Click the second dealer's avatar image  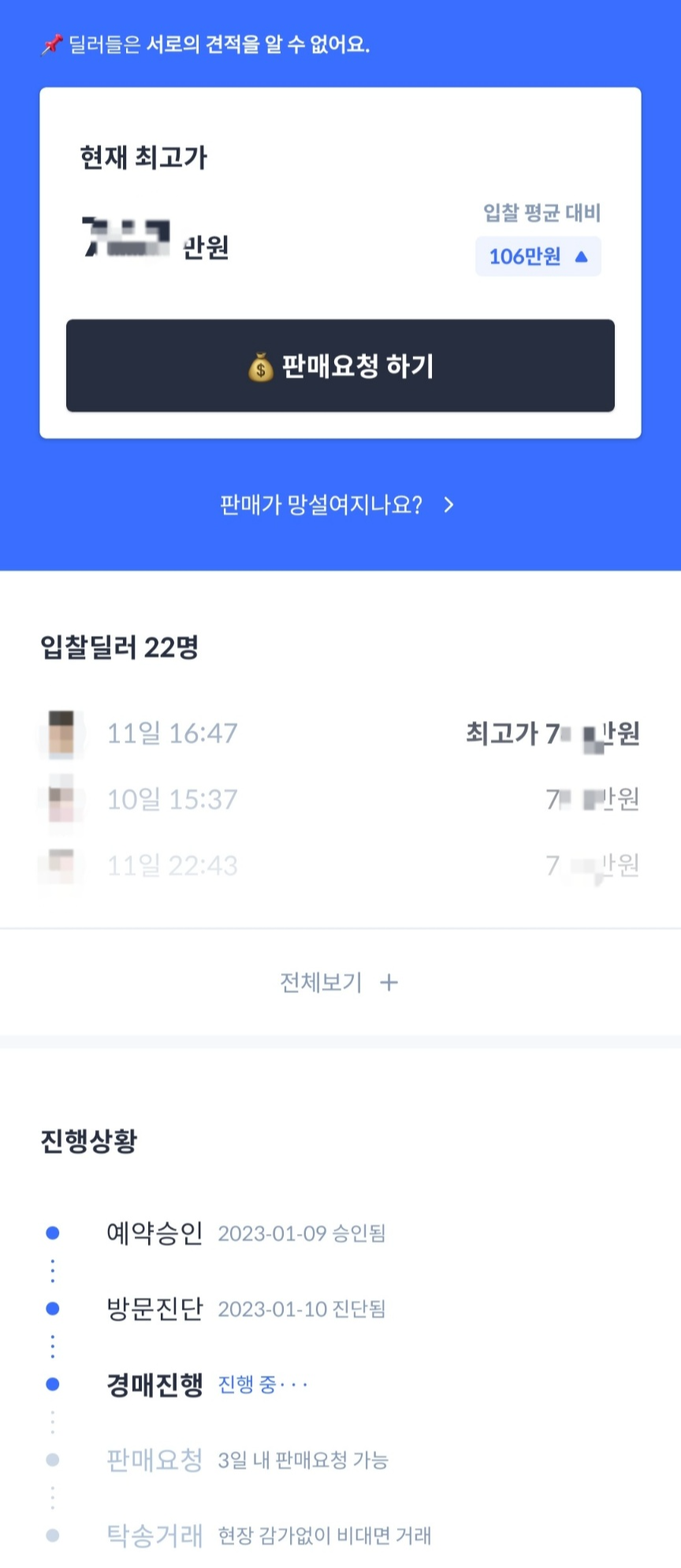[61, 798]
